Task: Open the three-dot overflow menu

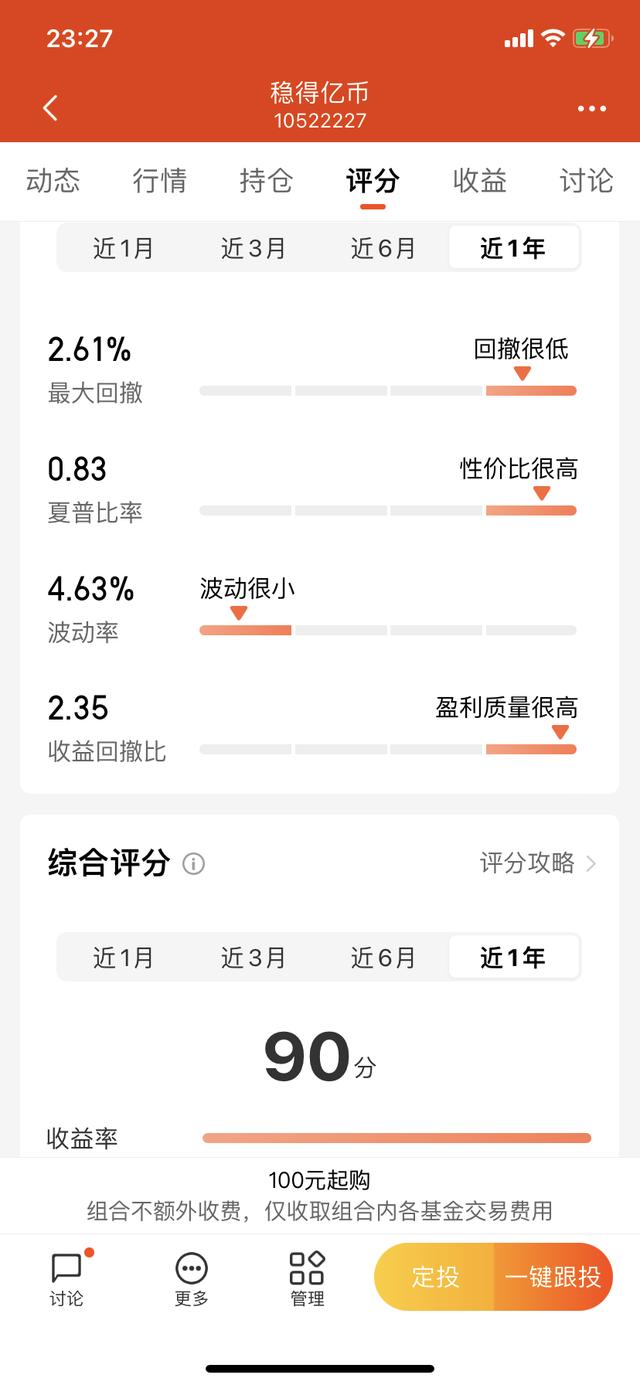Action: point(592,108)
